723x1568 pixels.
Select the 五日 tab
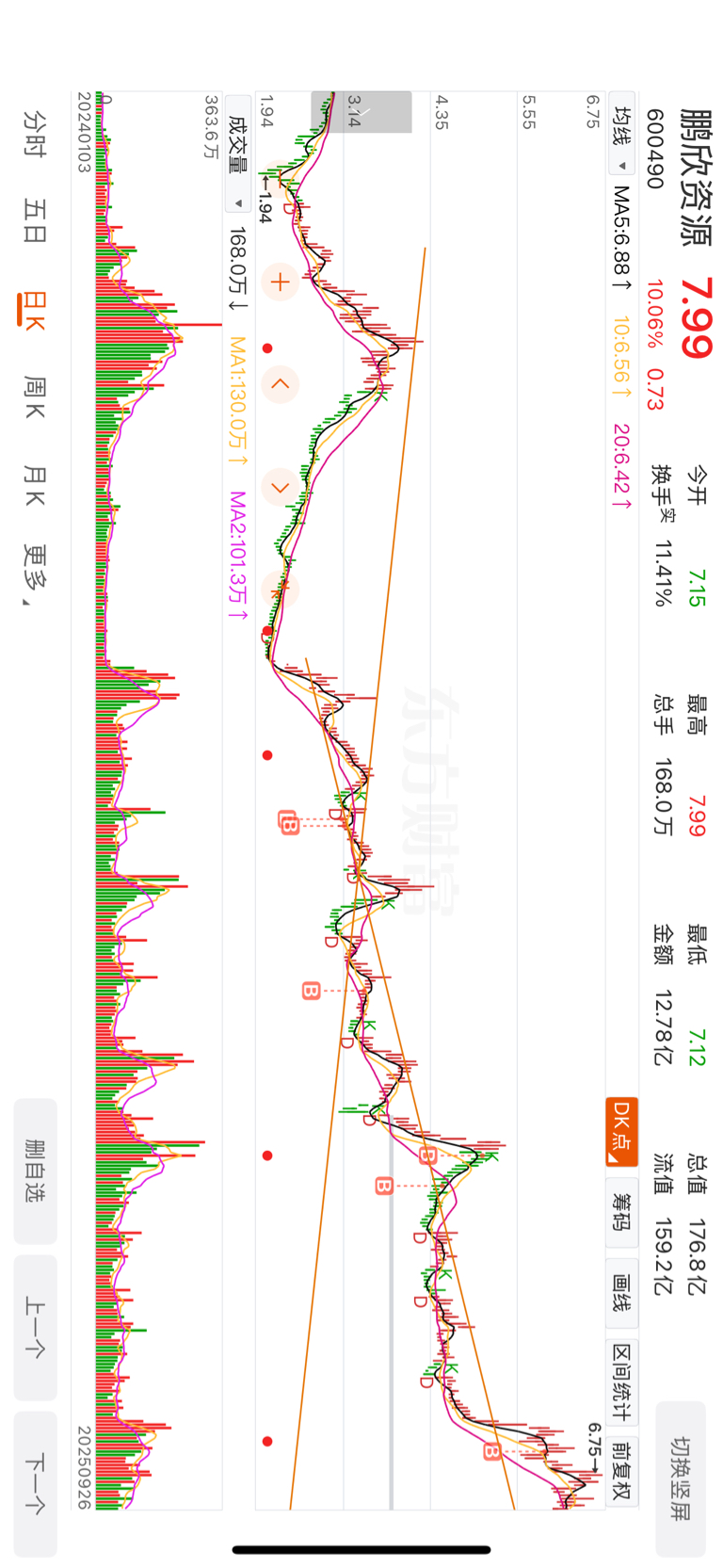[x=34, y=221]
